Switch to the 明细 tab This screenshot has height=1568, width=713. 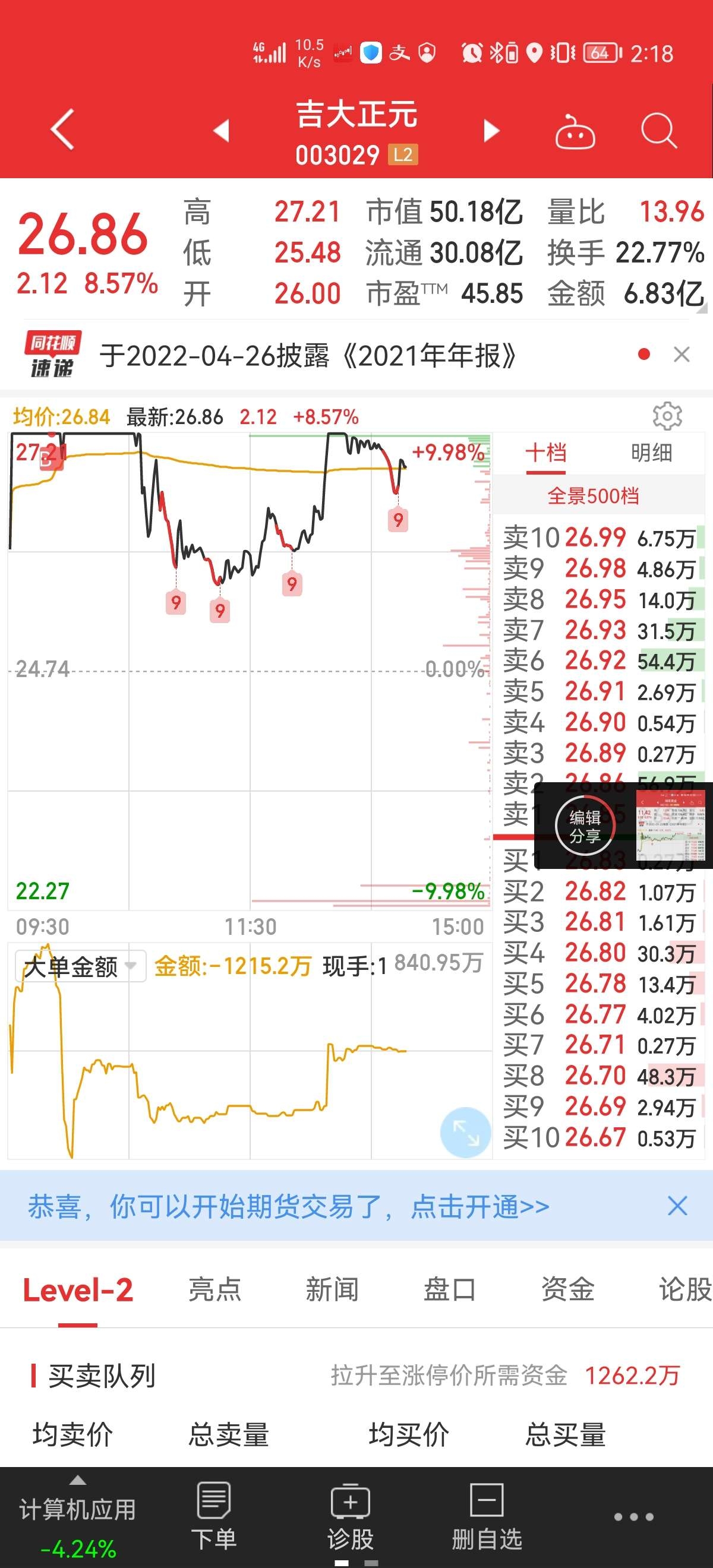(x=651, y=453)
